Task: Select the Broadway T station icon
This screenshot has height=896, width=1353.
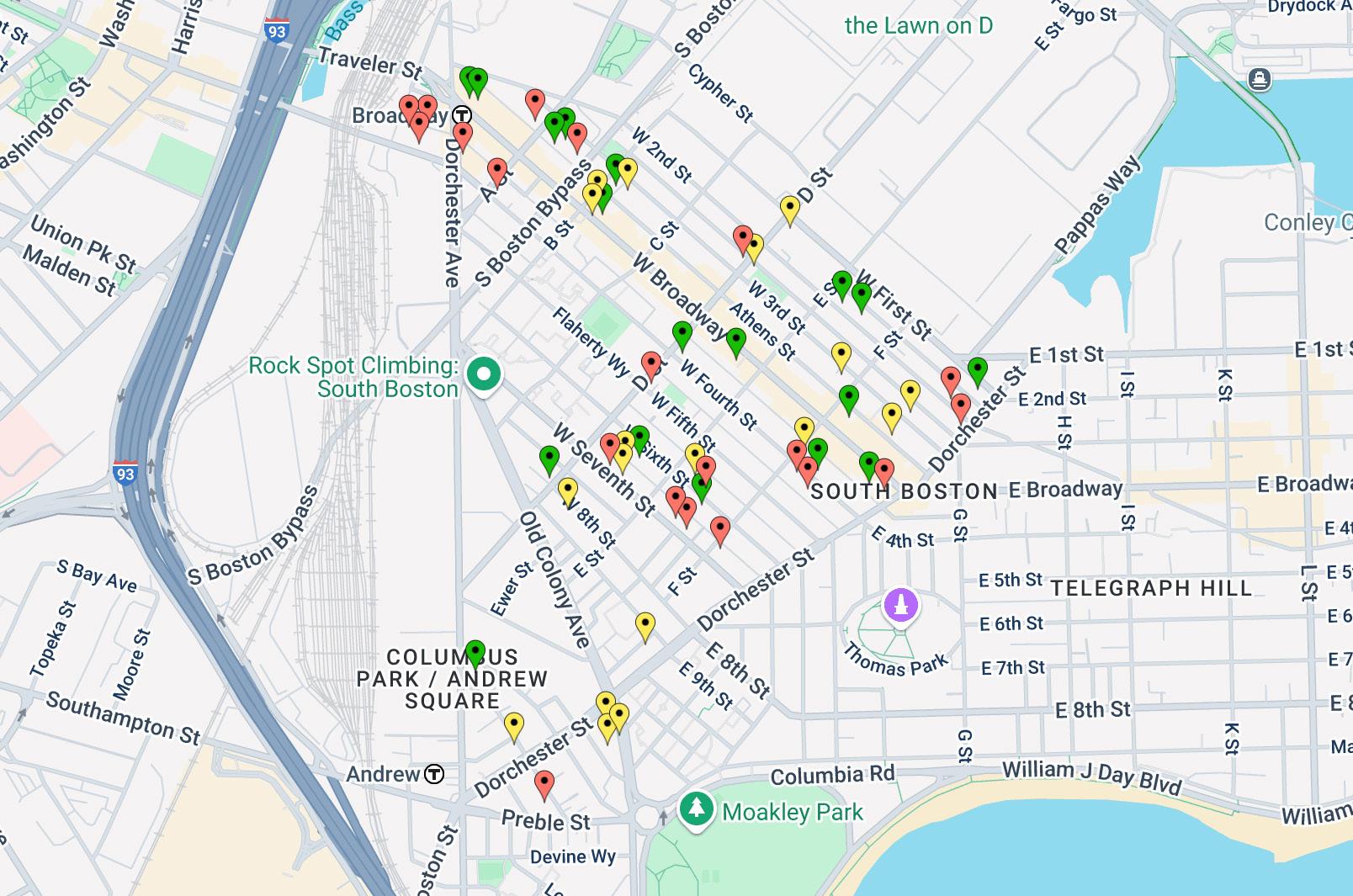Action: 462,115
